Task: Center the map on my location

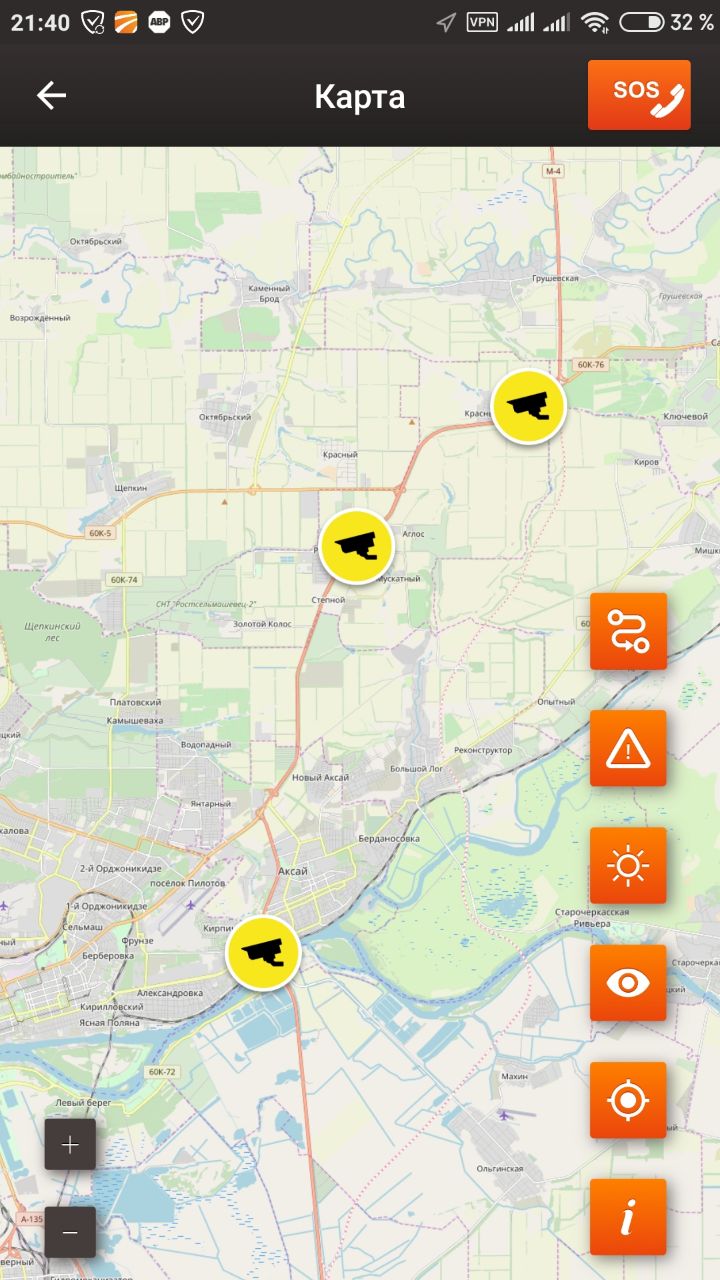Action: [x=628, y=1100]
